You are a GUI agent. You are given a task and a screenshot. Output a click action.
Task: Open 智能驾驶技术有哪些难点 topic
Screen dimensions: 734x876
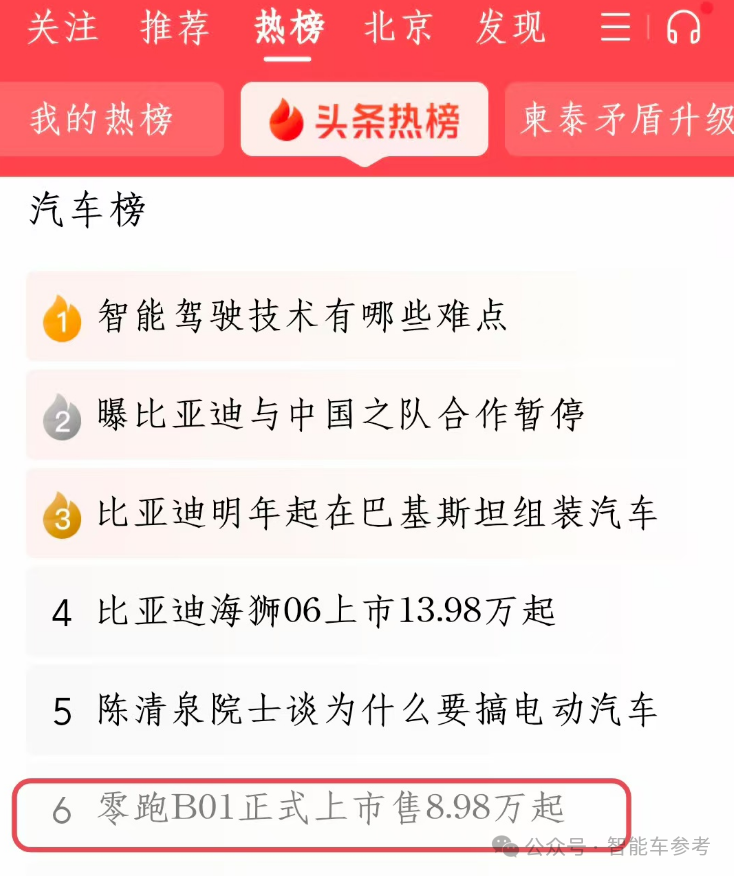click(x=302, y=317)
